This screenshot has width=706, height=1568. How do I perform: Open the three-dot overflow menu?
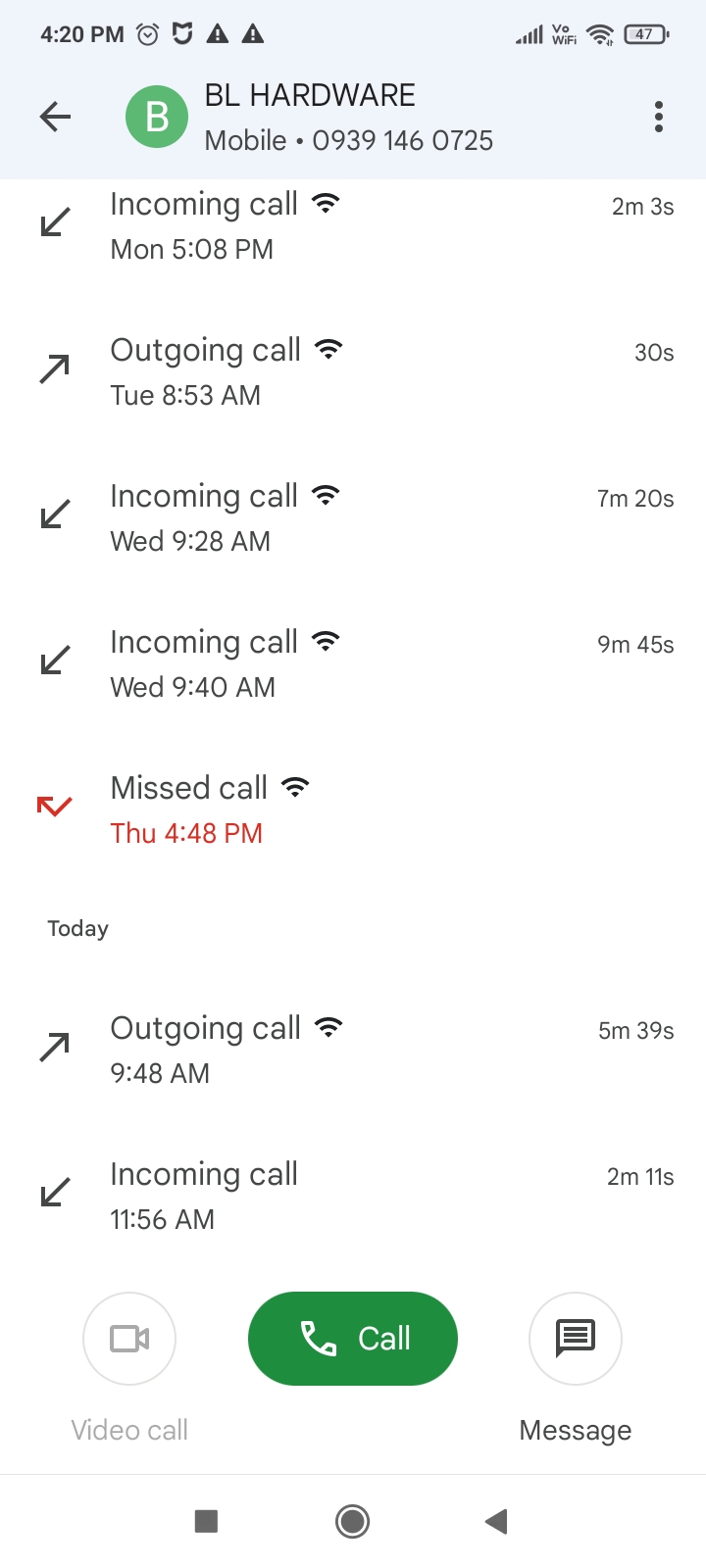click(659, 118)
